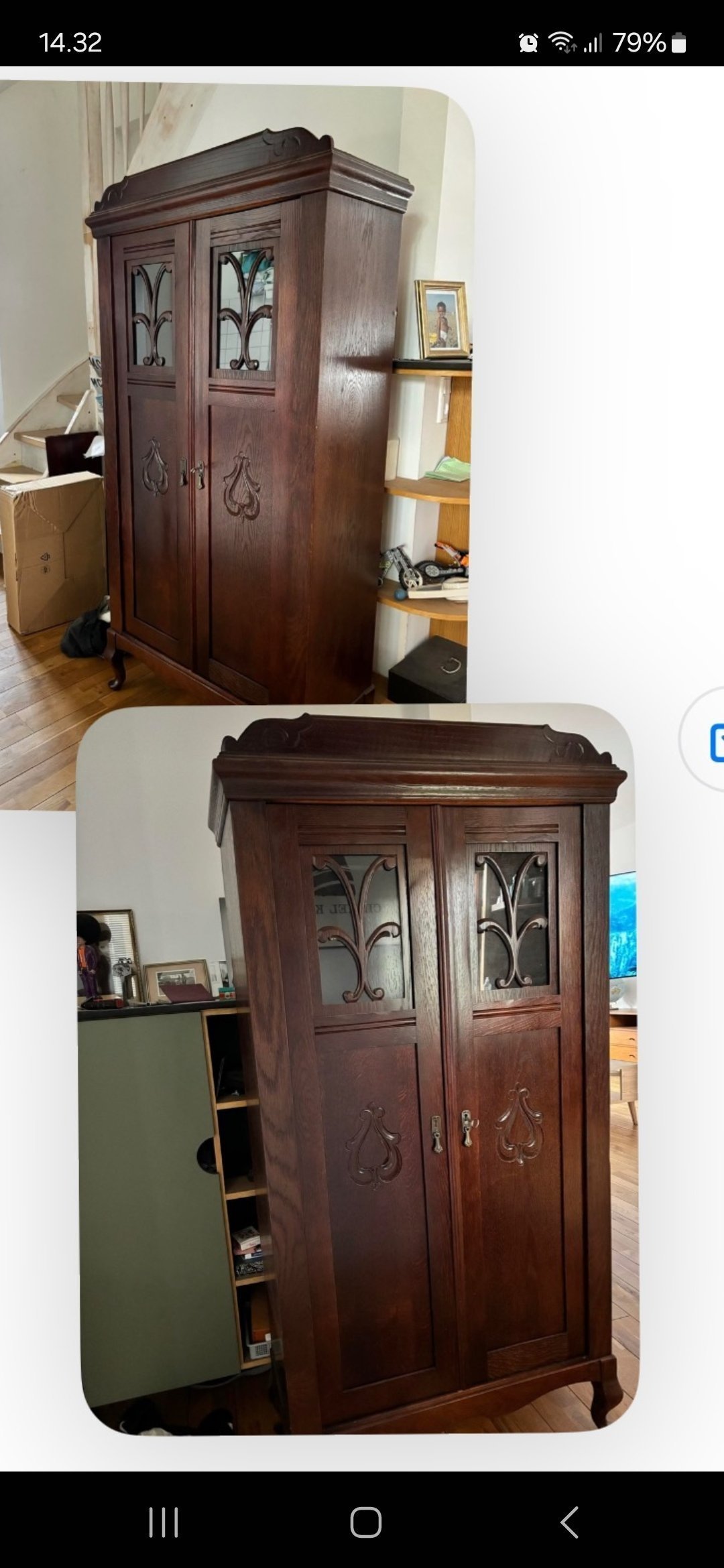724x1568 pixels.
Task: Go to the home screen
Action: click(x=365, y=1522)
